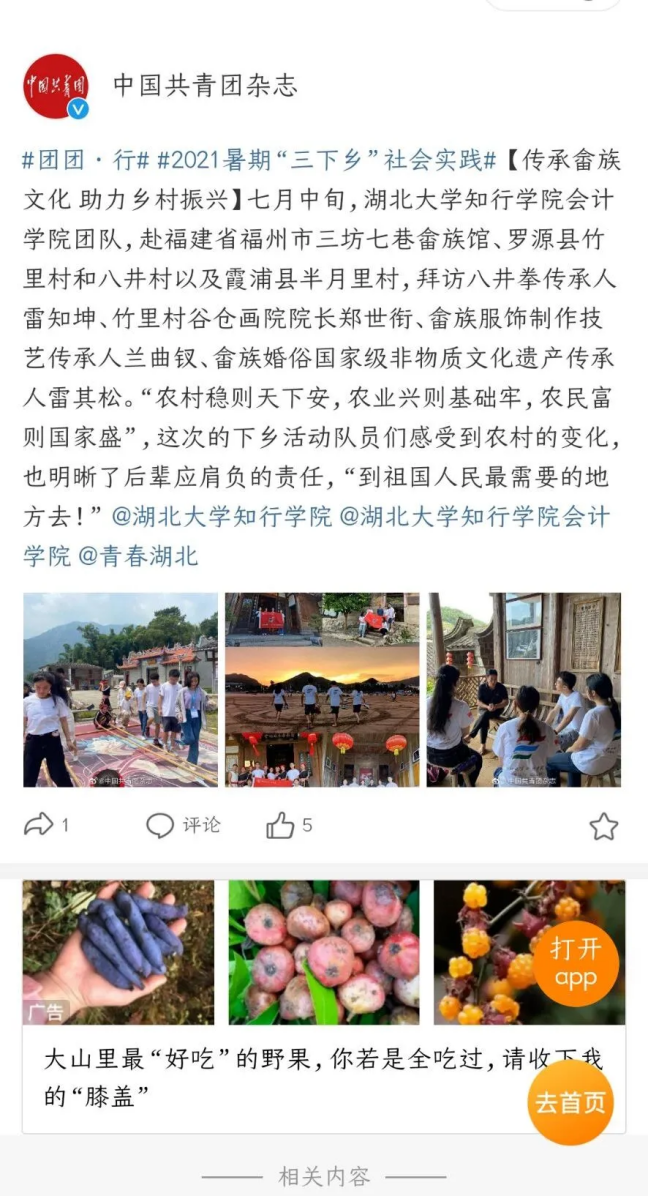
Task: View the first post photo of students outdoors
Action: (120, 690)
